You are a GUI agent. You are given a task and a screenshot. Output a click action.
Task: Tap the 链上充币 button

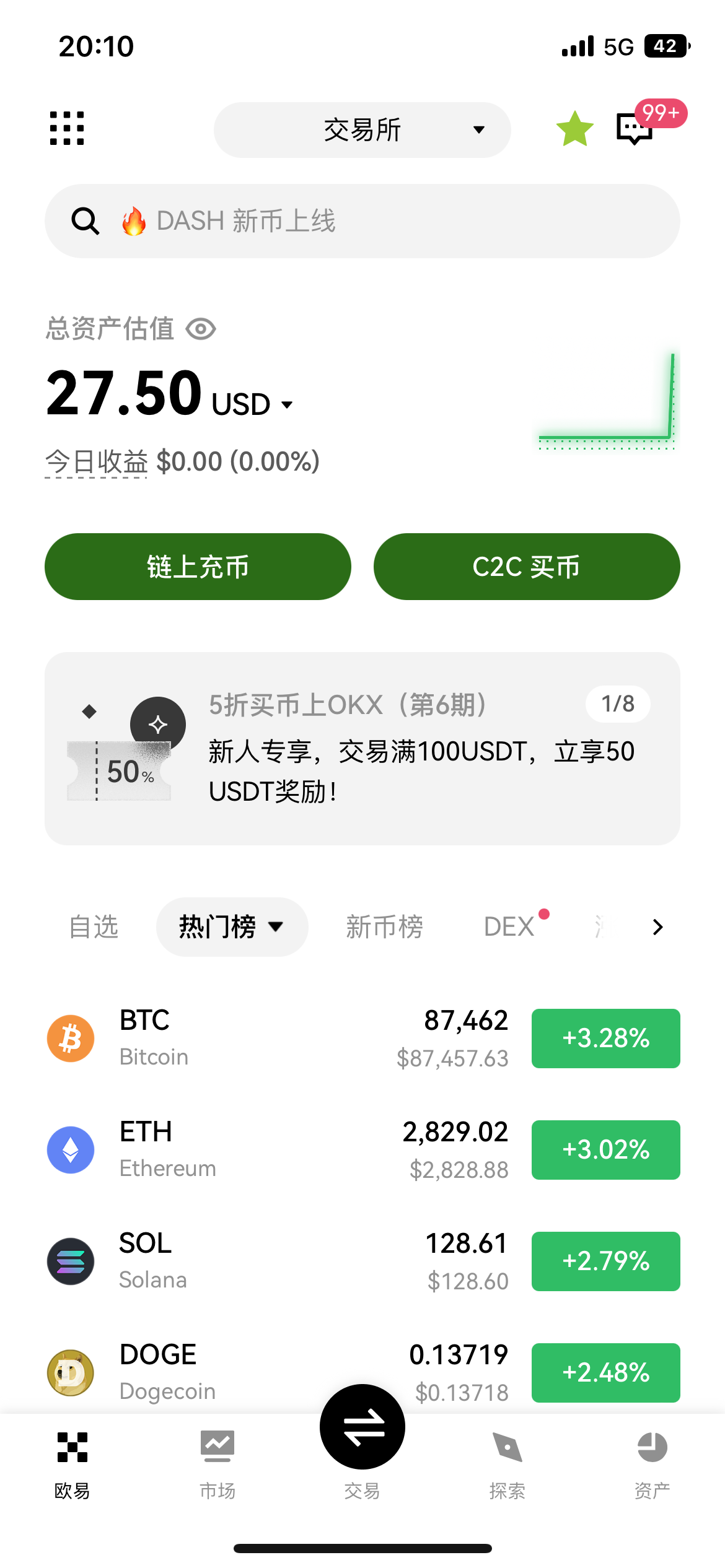point(198,567)
